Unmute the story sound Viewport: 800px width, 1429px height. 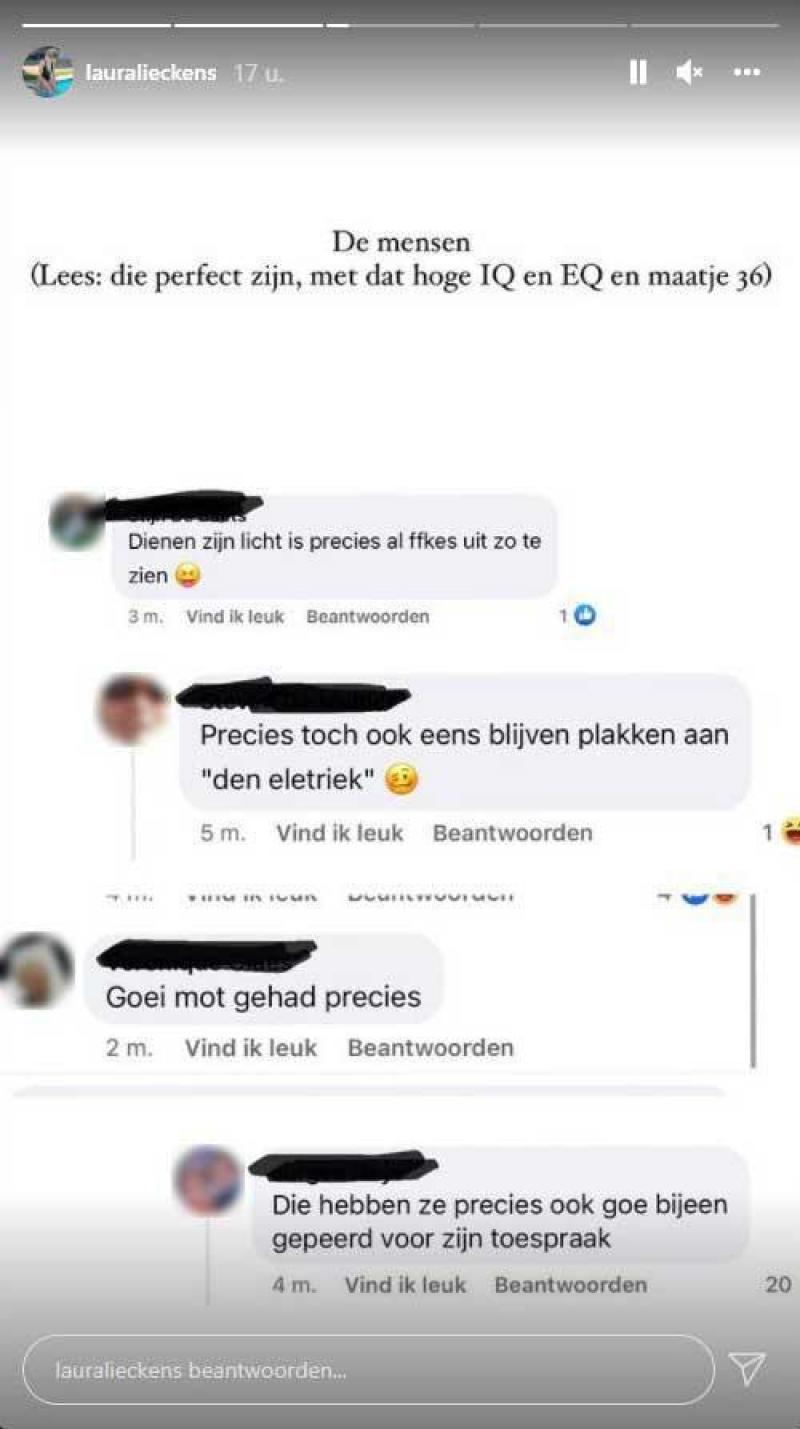point(689,73)
